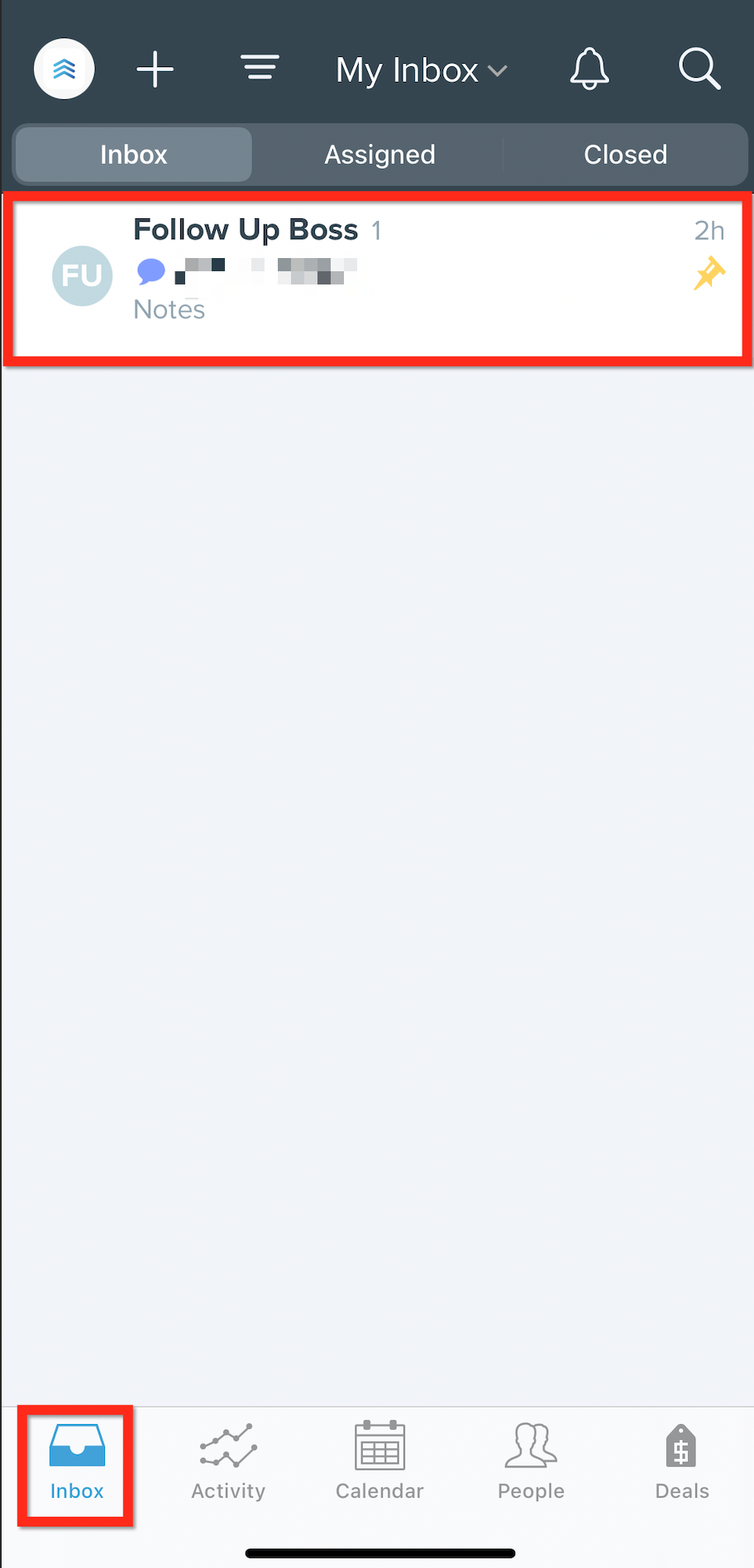Switch to the Closed segment

tap(625, 155)
